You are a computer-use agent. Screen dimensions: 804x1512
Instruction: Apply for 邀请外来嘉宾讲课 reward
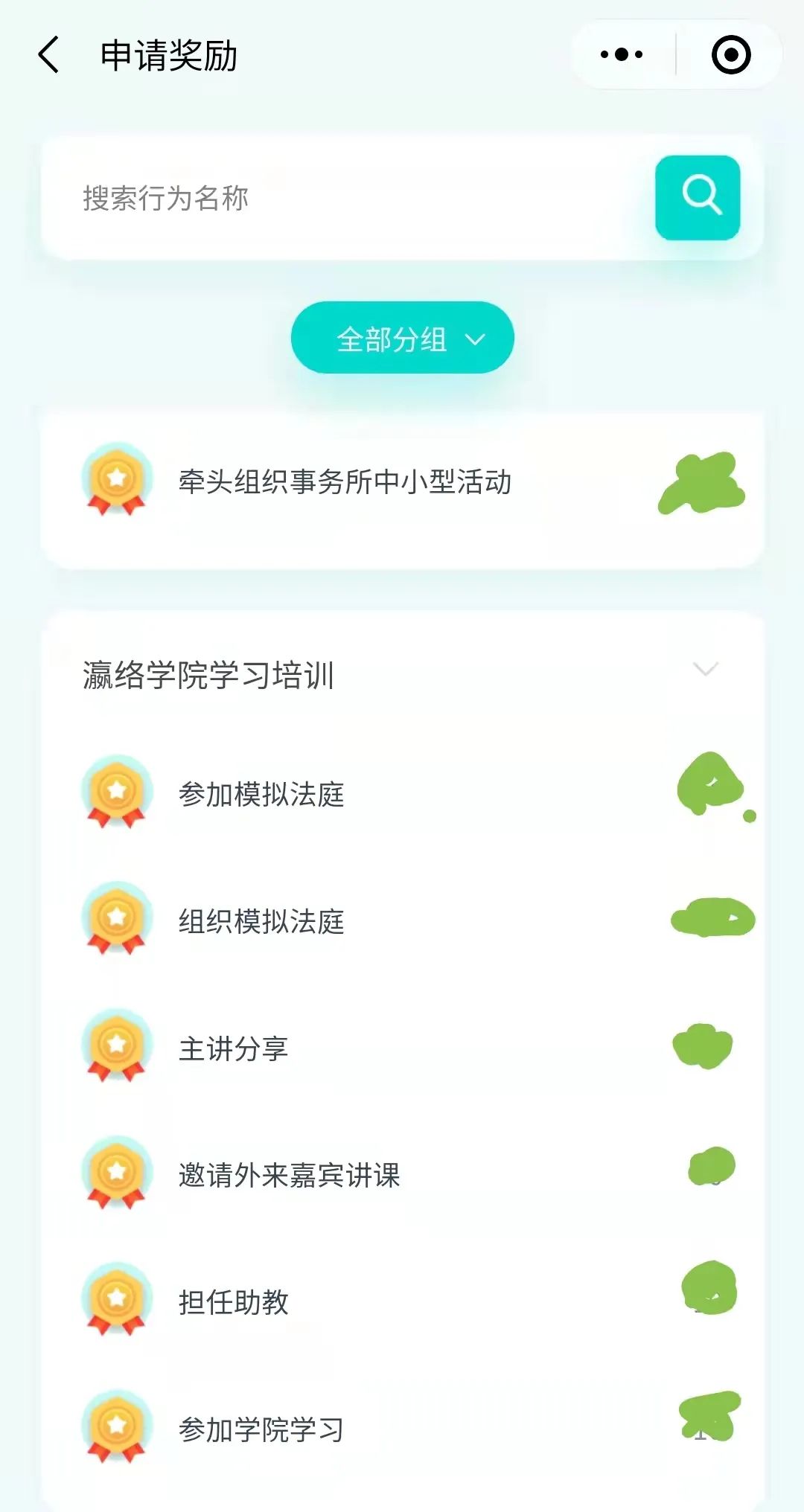289,1176
